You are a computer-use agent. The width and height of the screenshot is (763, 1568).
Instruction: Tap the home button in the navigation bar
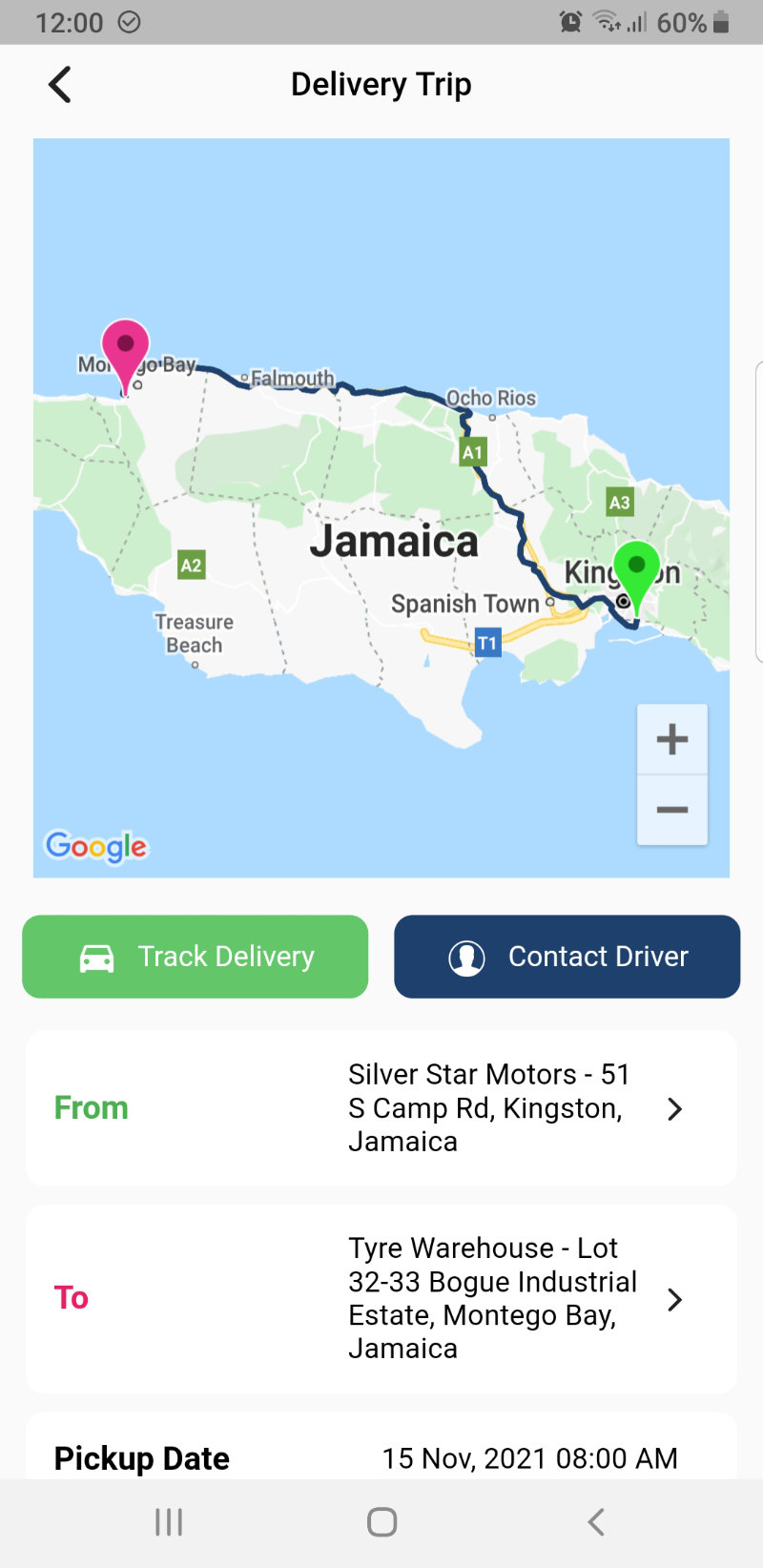(x=381, y=1522)
